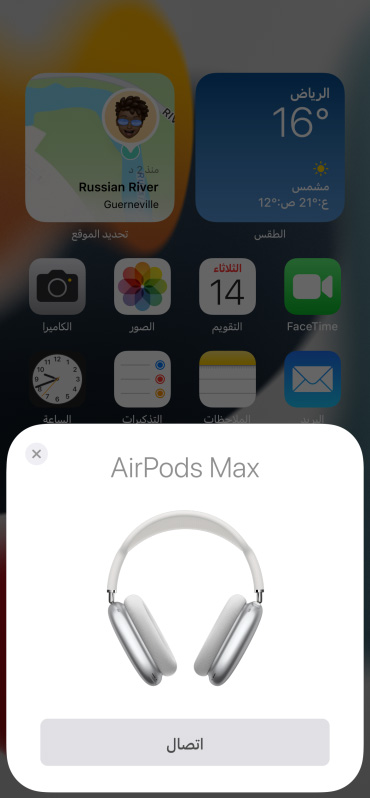The height and width of the screenshot is (798, 370).
Task: Dismiss the AirPods Max pairing card
Action: click(x=37, y=453)
